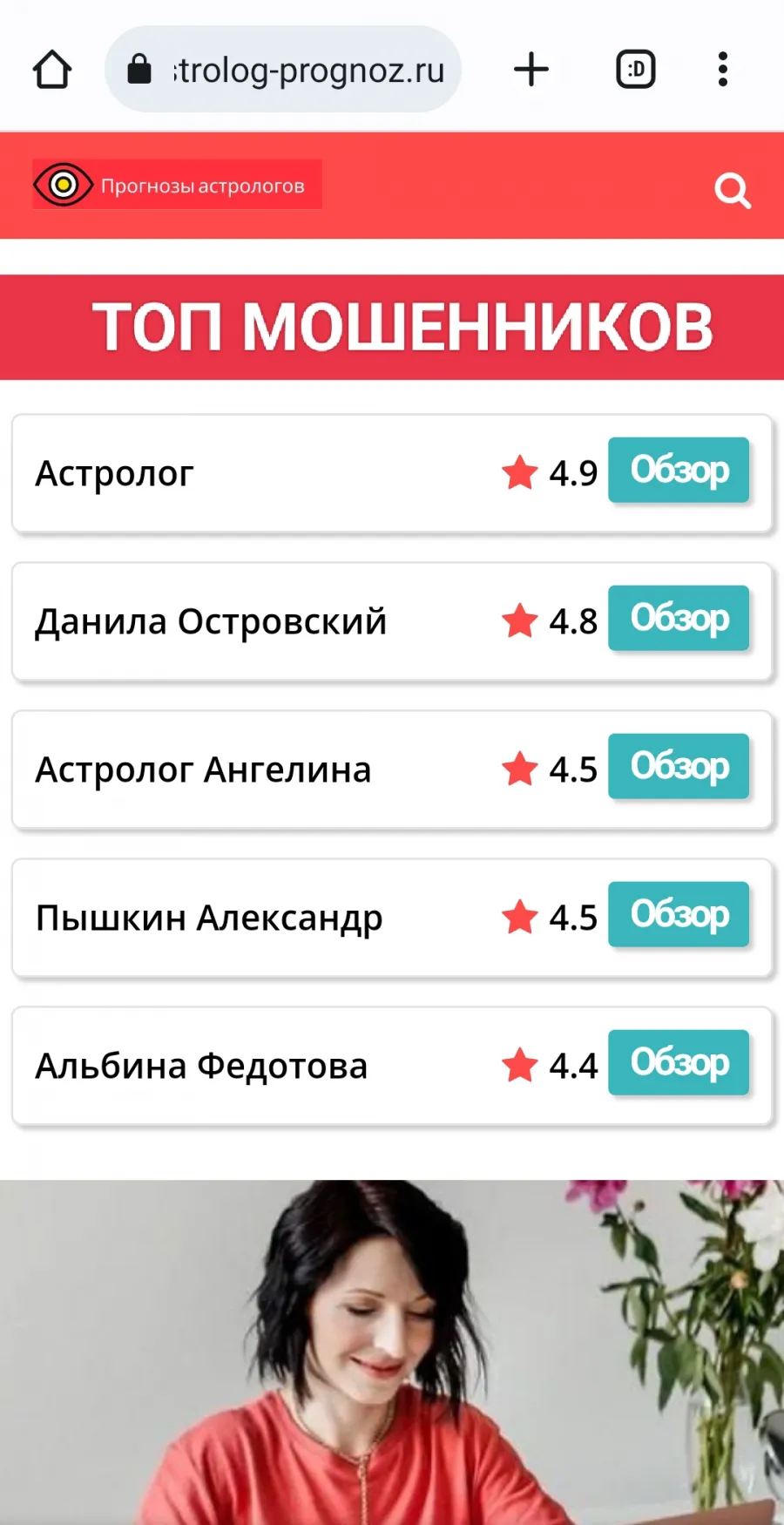Tap the URL address bar
The image size is (784, 1525).
click(x=282, y=69)
